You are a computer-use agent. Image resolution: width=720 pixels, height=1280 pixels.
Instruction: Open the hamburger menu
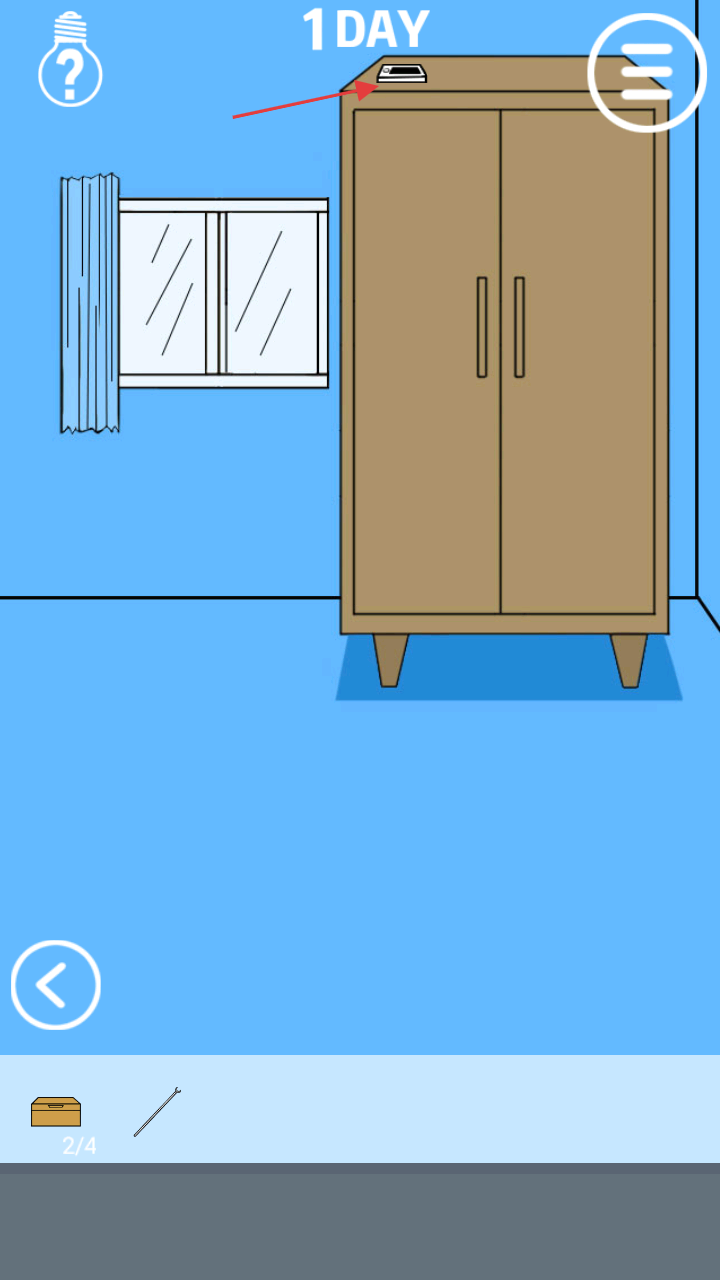point(647,72)
